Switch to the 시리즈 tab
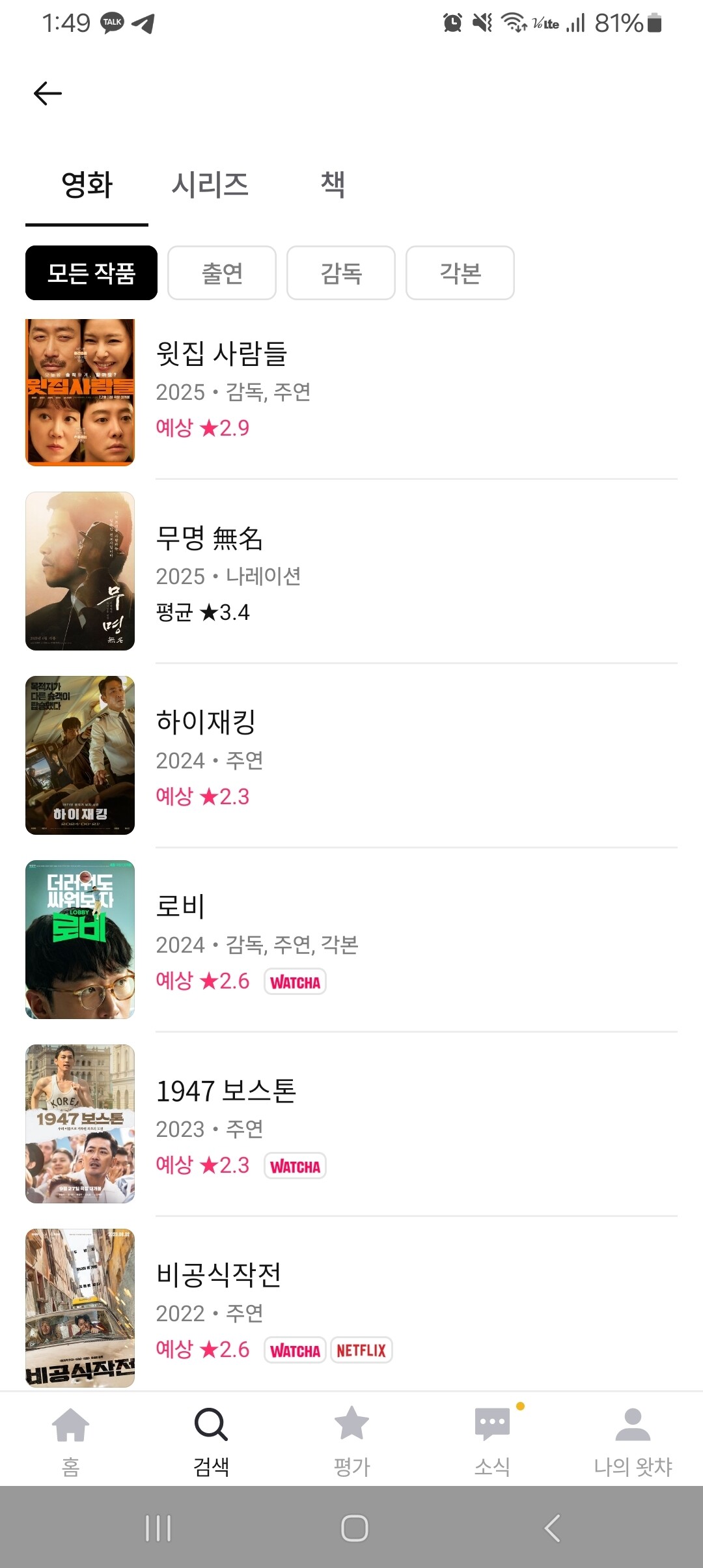703x1568 pixels. (210, 185)
